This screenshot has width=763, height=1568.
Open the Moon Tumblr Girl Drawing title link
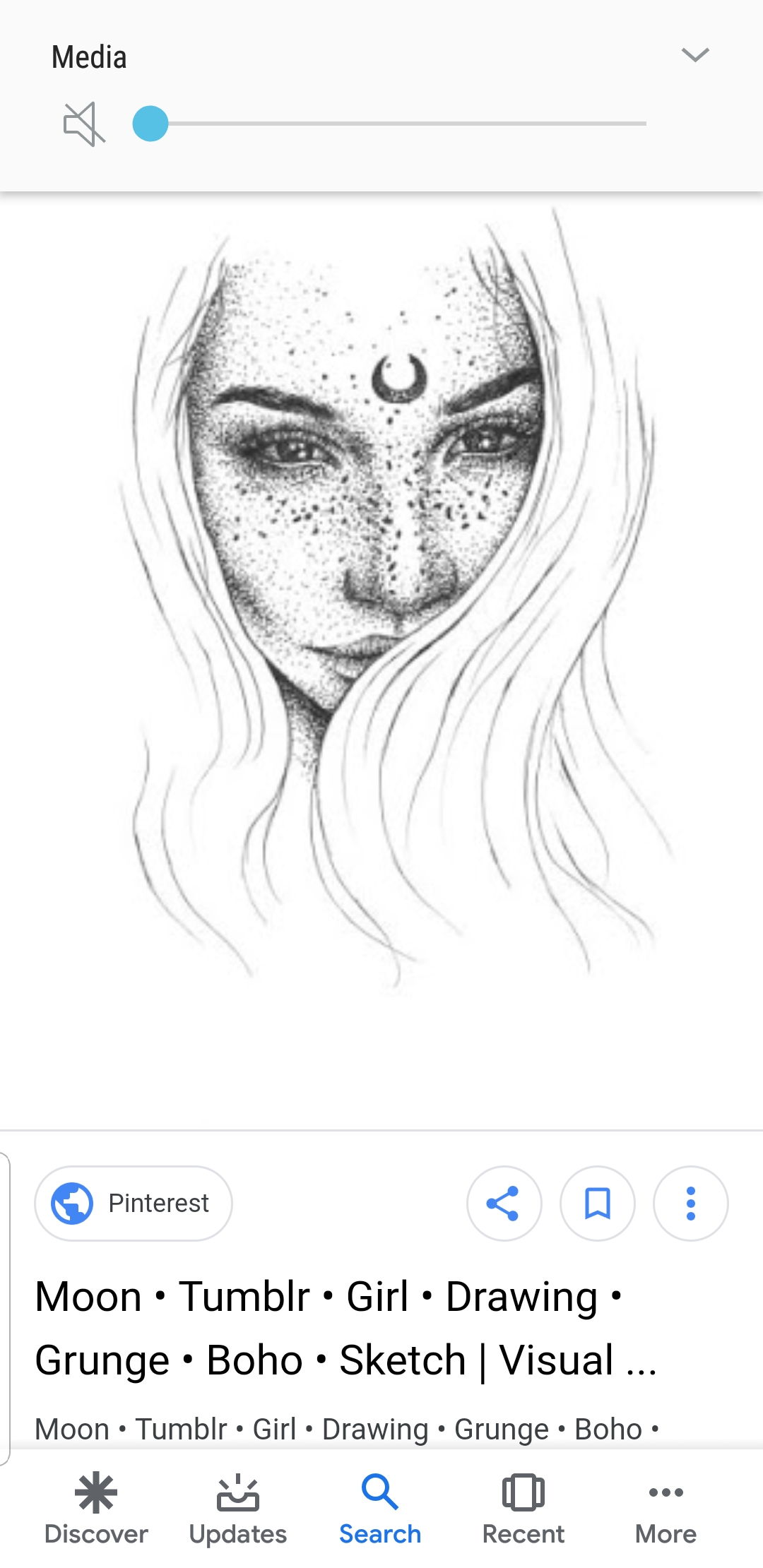pos(346,1328)
